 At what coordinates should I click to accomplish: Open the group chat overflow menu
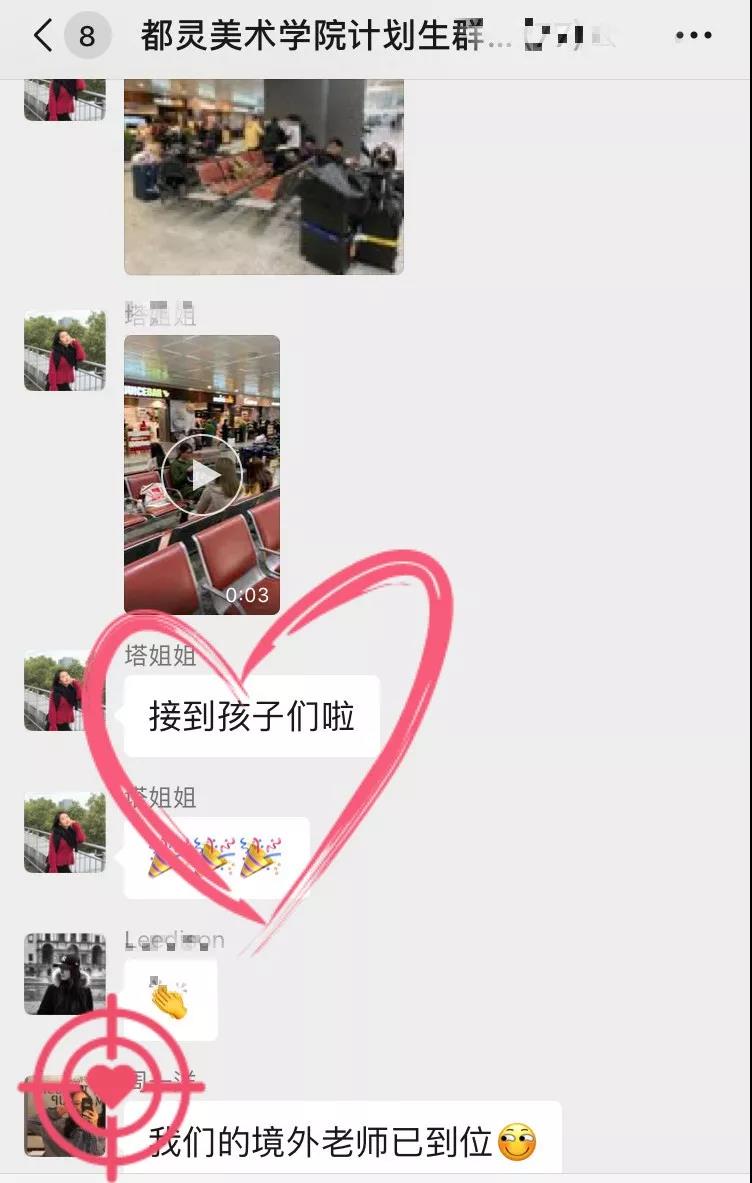point(693,37)
